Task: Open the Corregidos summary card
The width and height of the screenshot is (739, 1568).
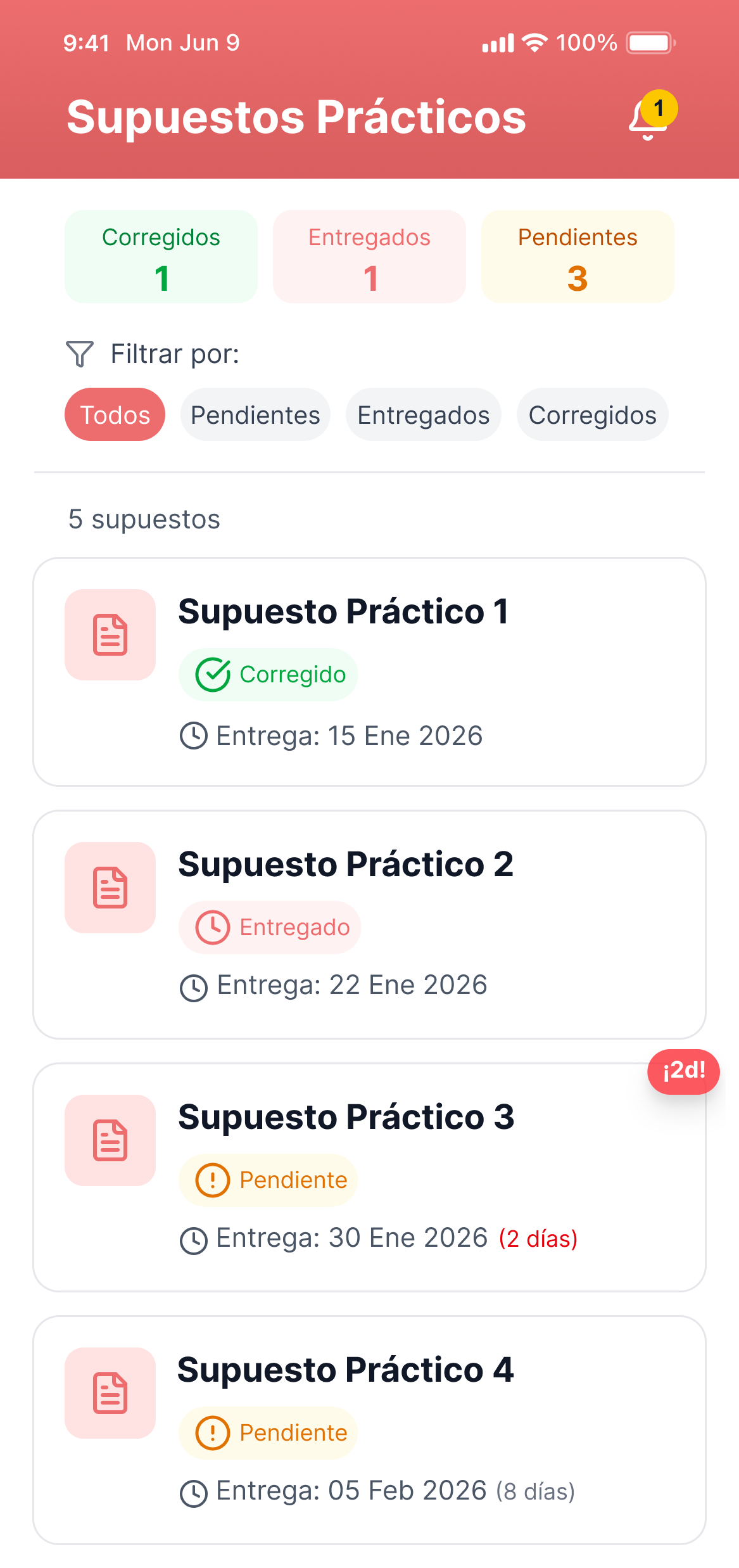Action: pyautogui.click(x=161, y=256)
